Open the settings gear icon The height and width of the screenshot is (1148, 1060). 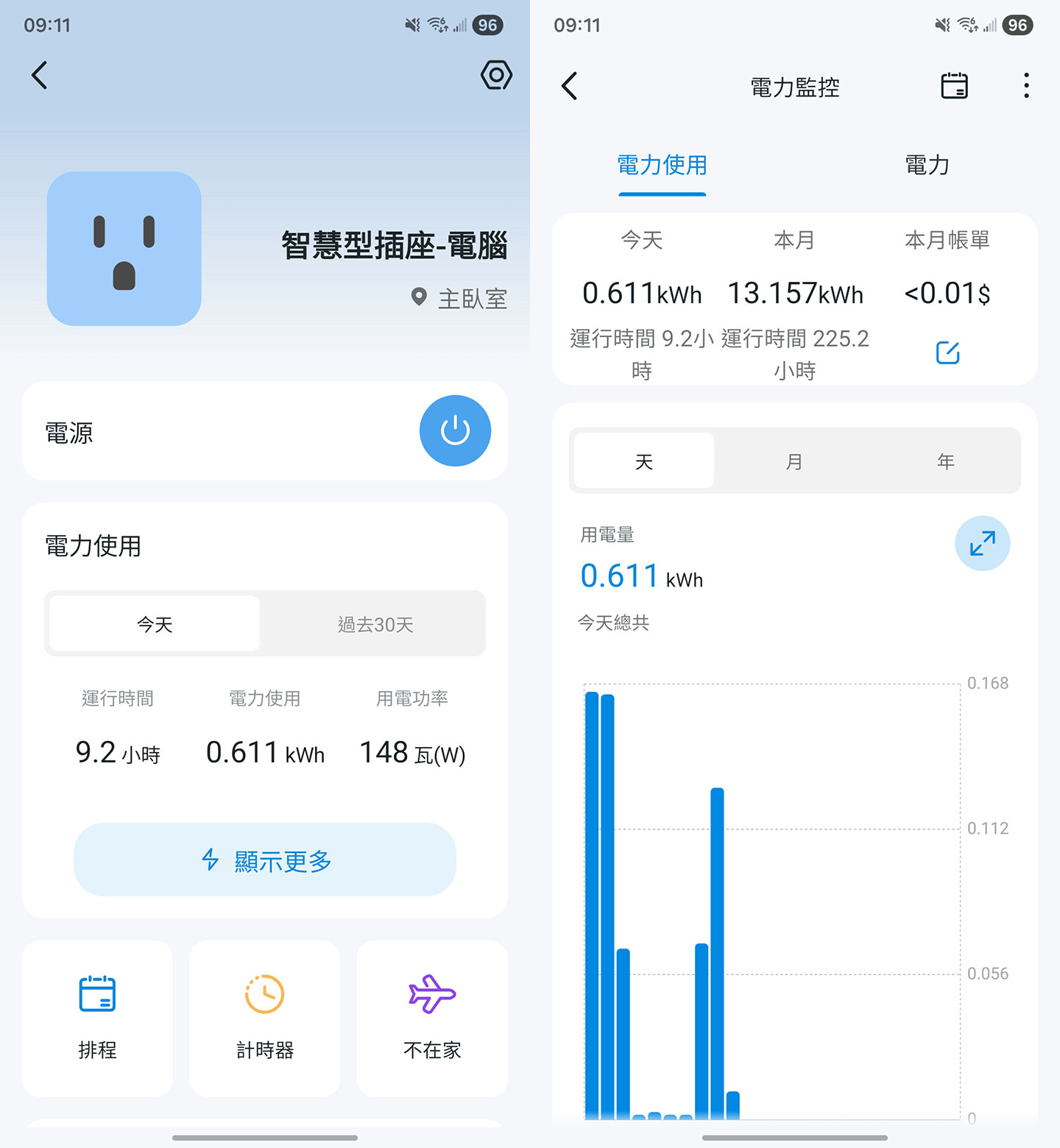tap(496, 74)
